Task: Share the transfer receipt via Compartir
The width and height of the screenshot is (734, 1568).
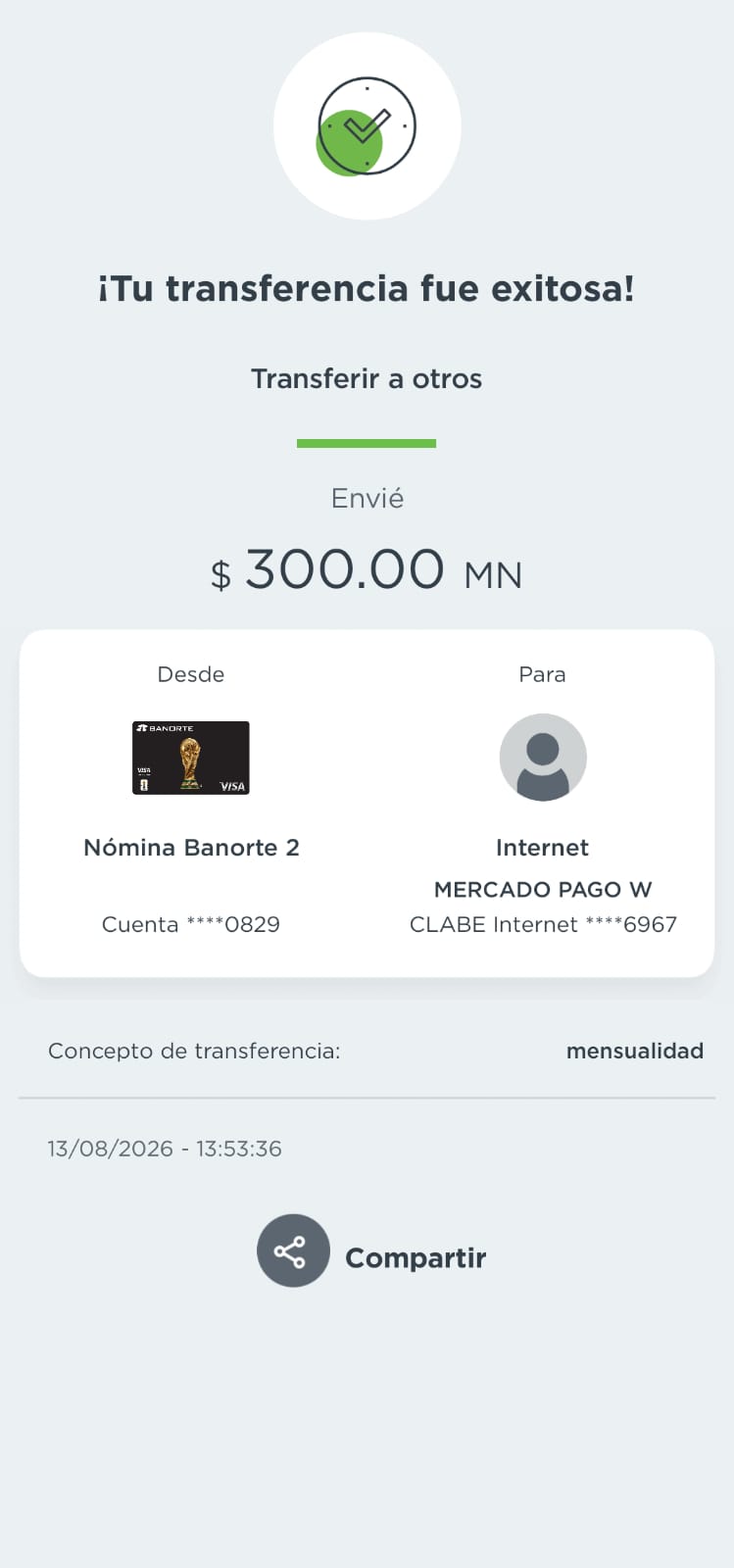Action: pyautogui.click(x=371, y=1251)
